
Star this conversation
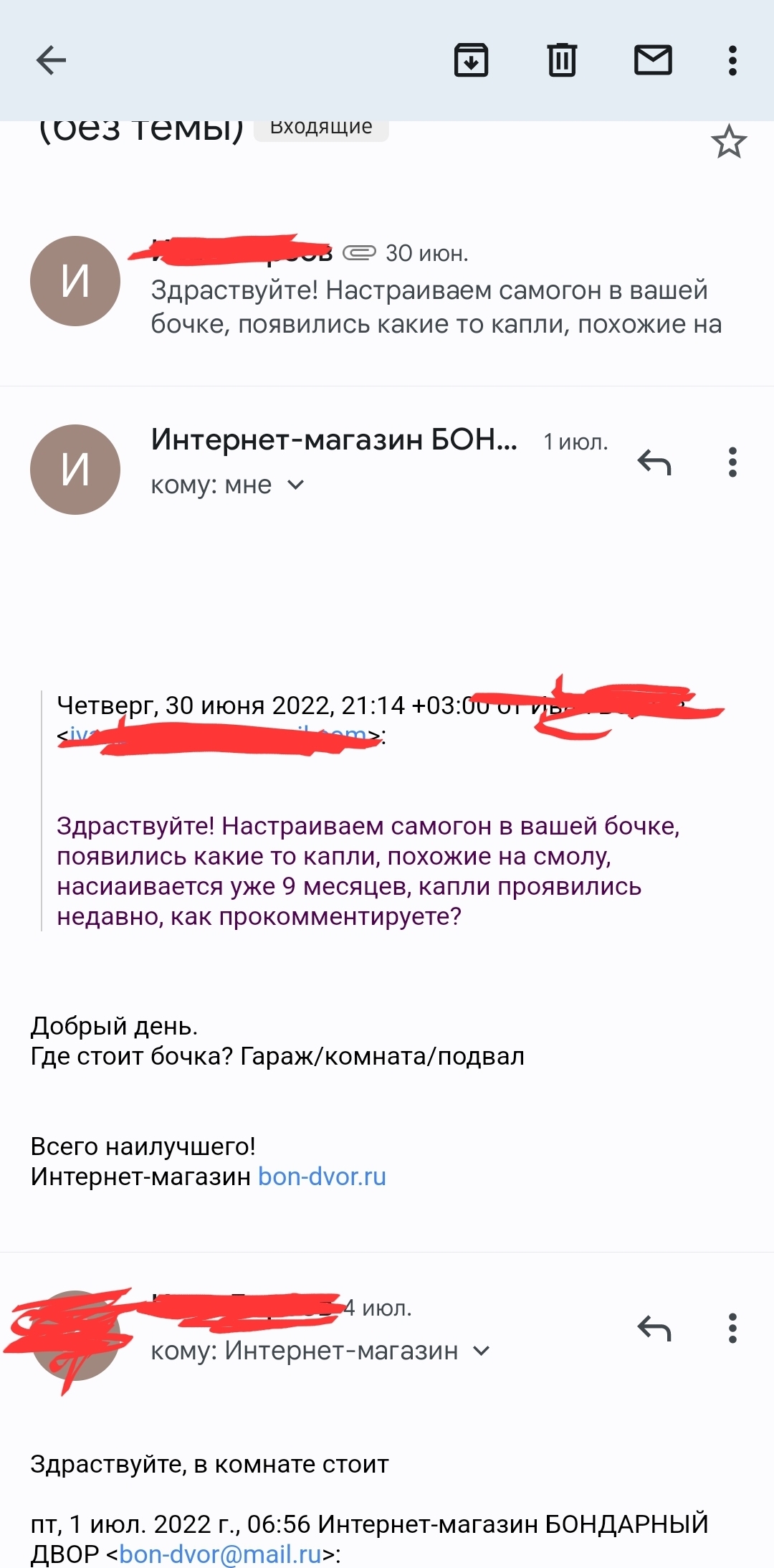(728, 142)
